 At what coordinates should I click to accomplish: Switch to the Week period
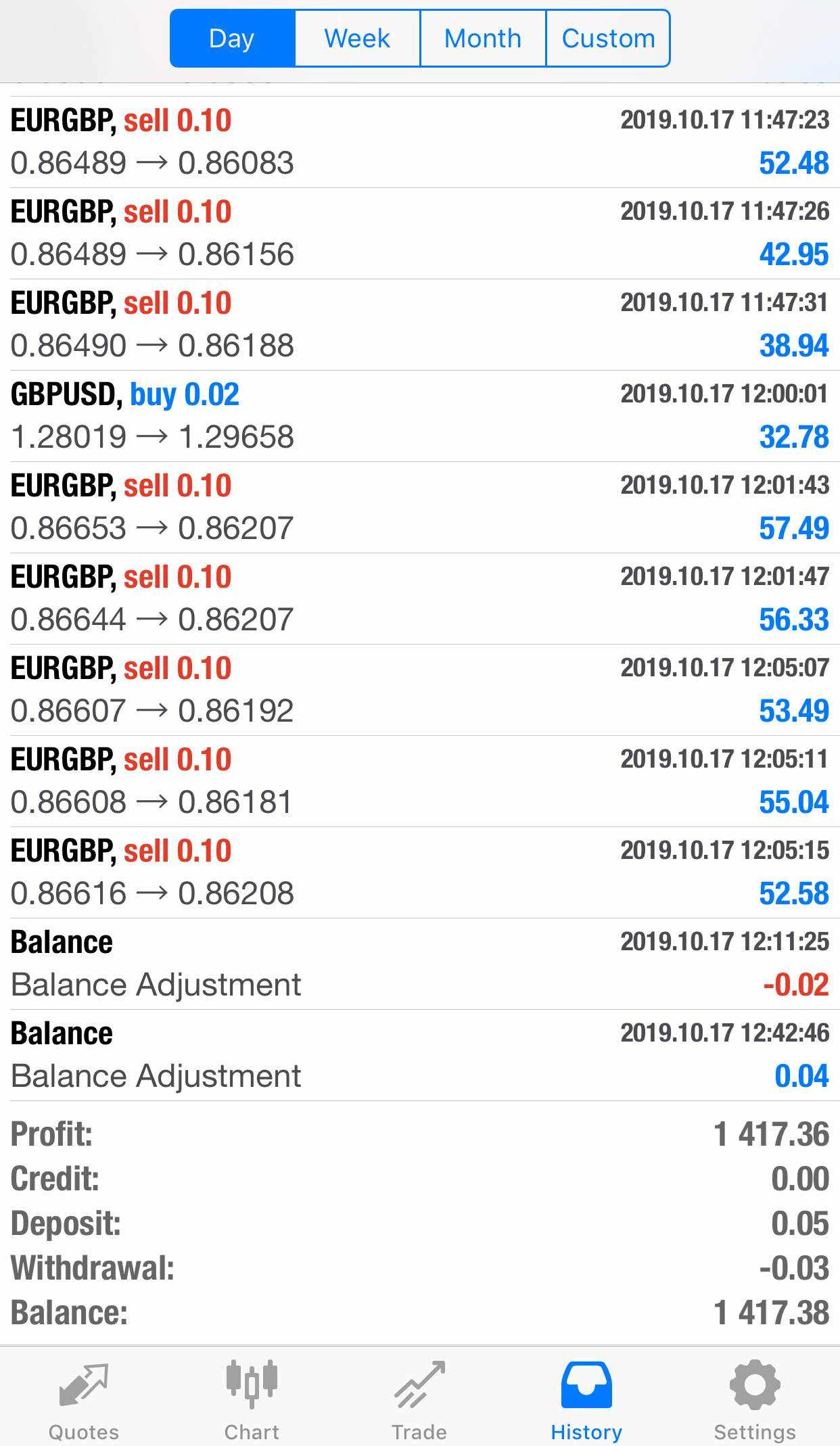357,39
